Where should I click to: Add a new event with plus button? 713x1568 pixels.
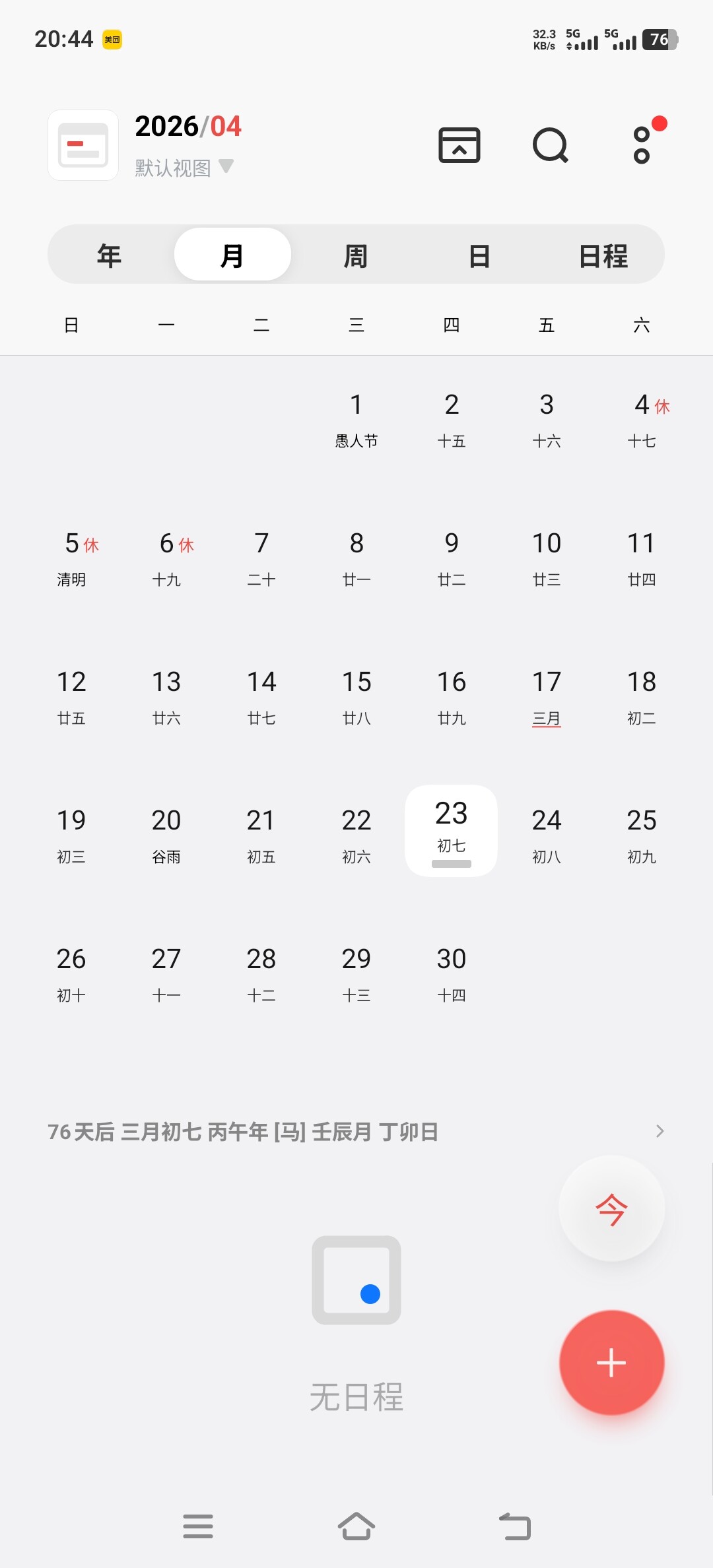pos(611,1363)
